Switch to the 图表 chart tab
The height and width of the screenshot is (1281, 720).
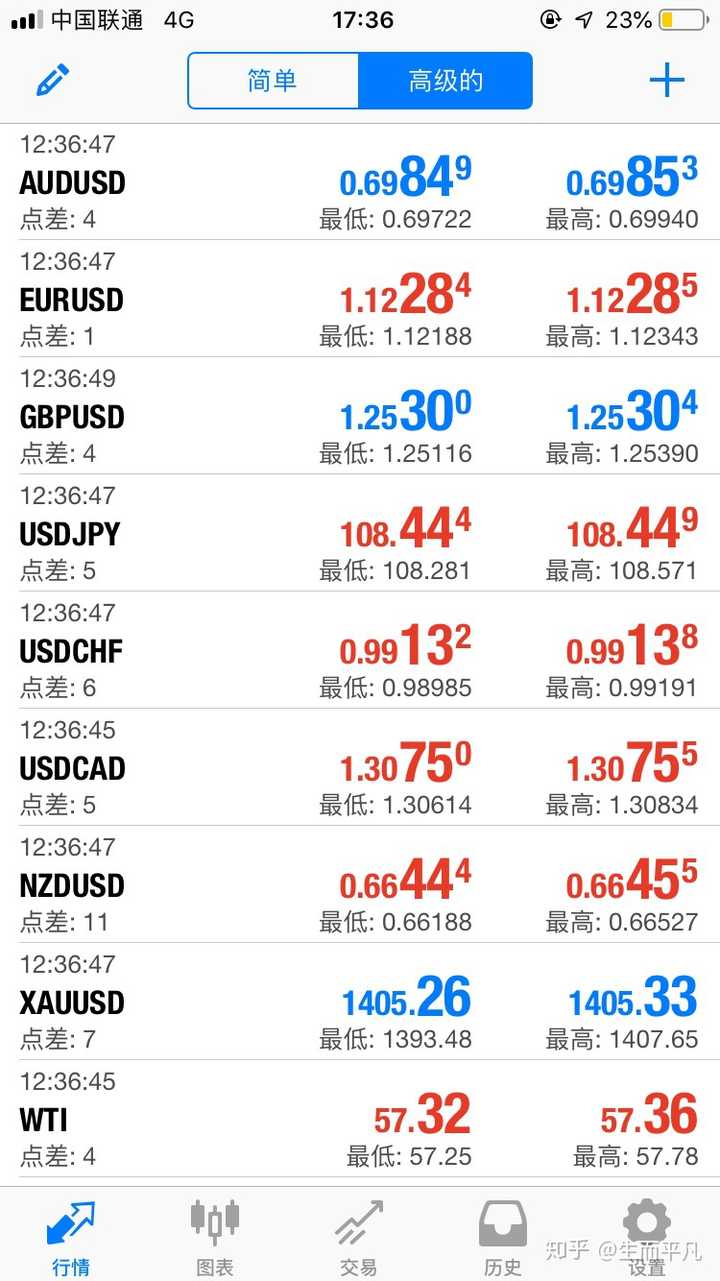(215, 1236)
